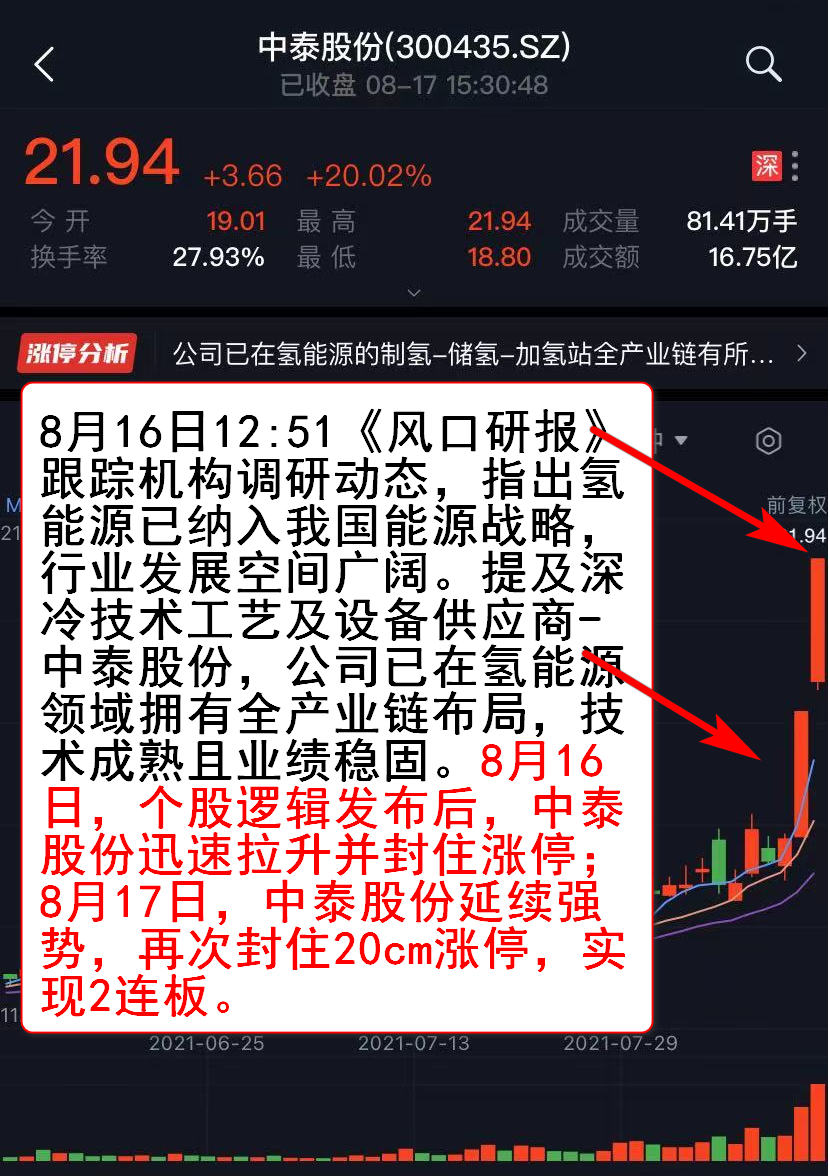The height and width of the screenshot is (1176, 830).
Task: Open stock search with the magnifier icon
Action: pos(763,65)
